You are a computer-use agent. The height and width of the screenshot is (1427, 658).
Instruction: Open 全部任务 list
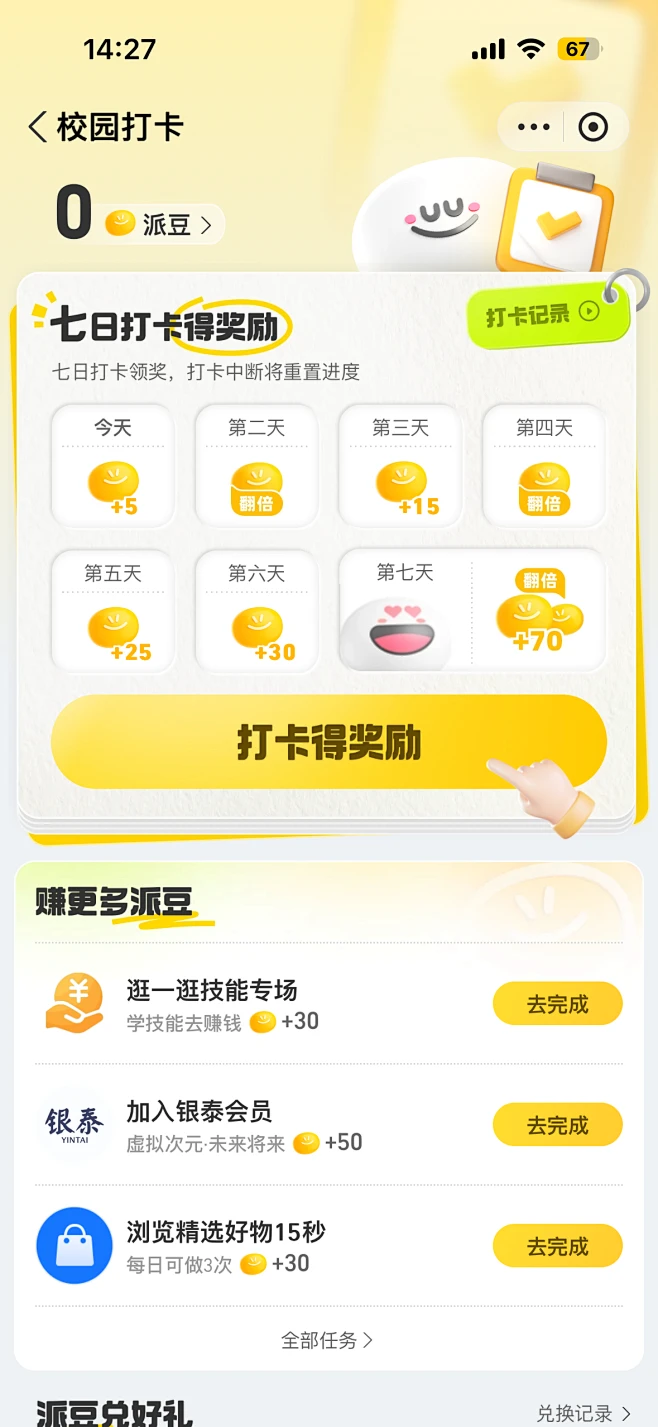point(328,1340)
